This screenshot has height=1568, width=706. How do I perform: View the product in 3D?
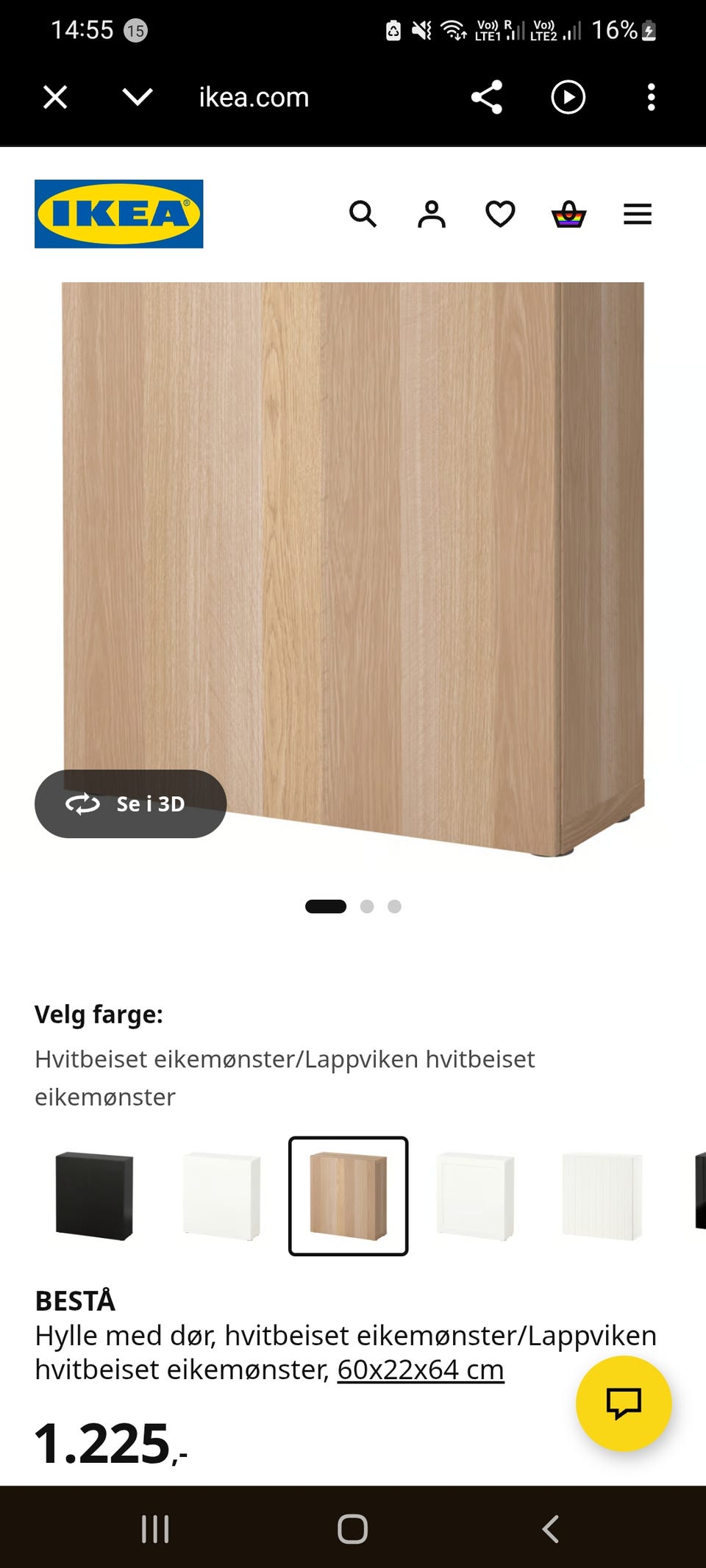[x=130, y=804]
